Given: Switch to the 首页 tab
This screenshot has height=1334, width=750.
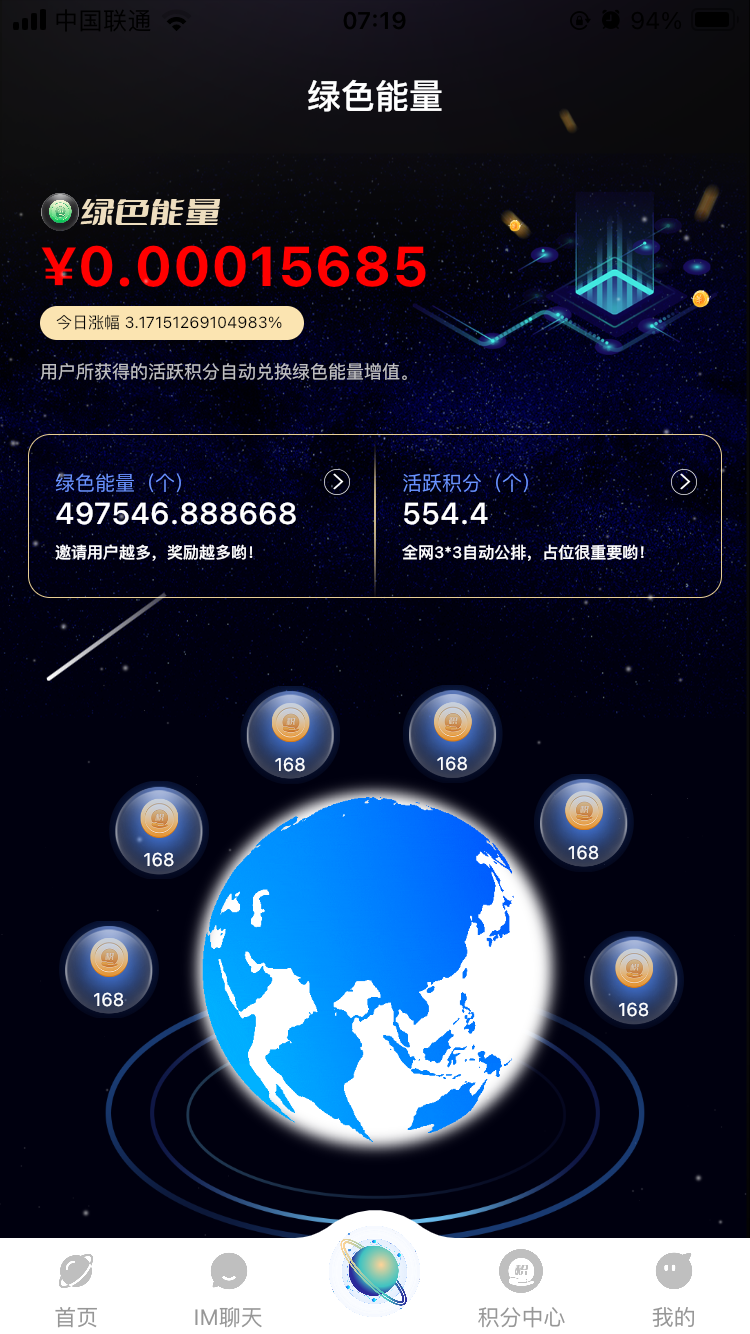Looking at the screenshot, I should tap(76, 1290).
